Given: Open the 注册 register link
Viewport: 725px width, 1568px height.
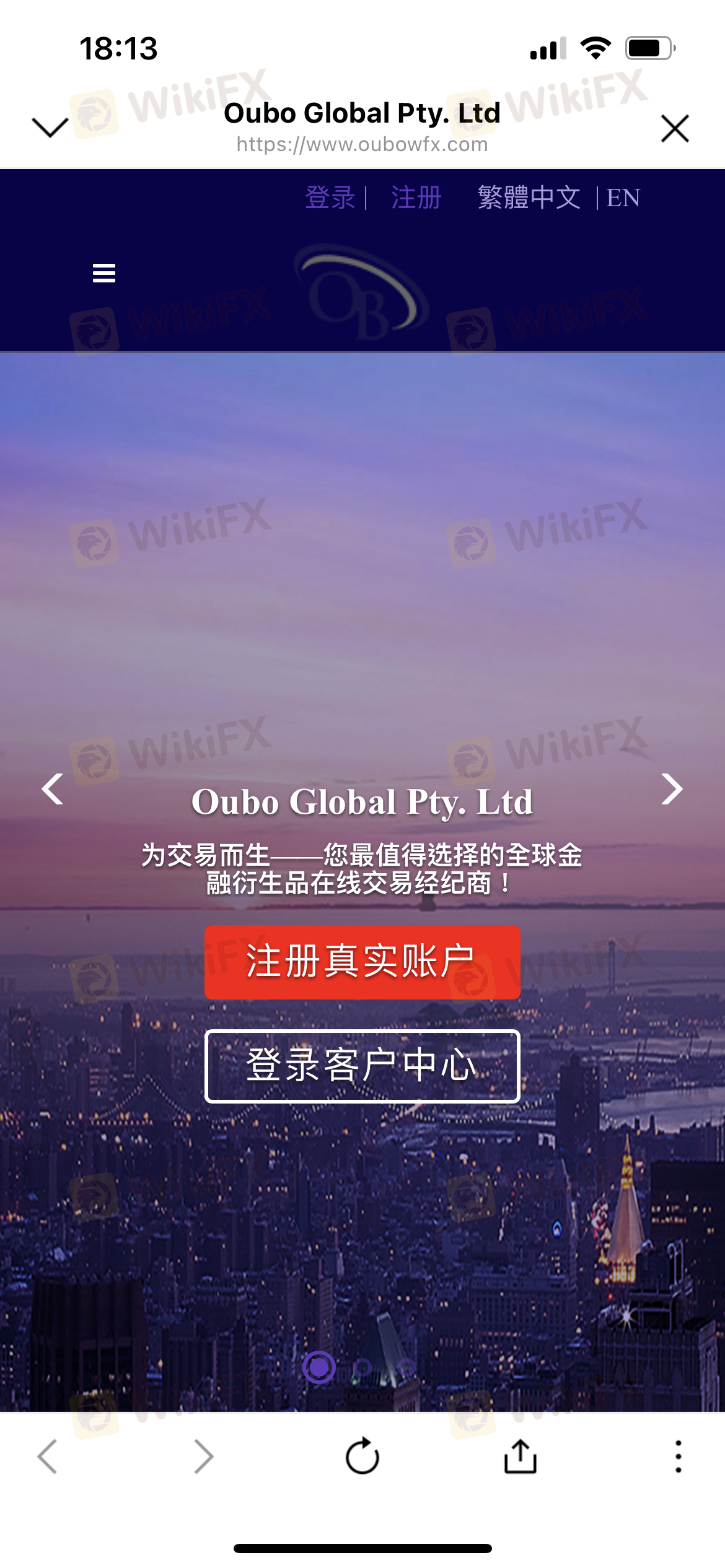Looking at the screenshot, I should click(416, 198).
